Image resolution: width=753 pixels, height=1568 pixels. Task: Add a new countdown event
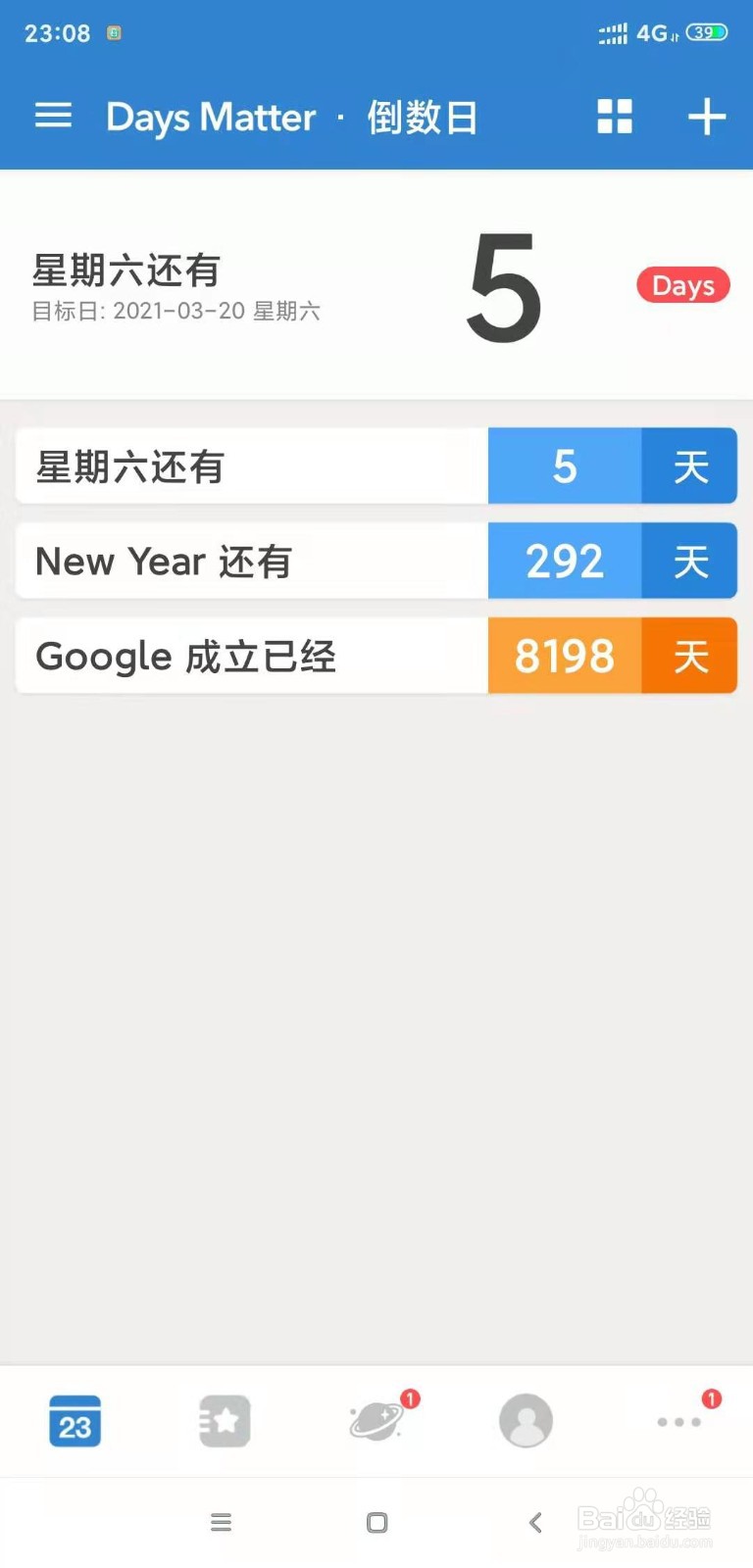[x=706, y=116]
